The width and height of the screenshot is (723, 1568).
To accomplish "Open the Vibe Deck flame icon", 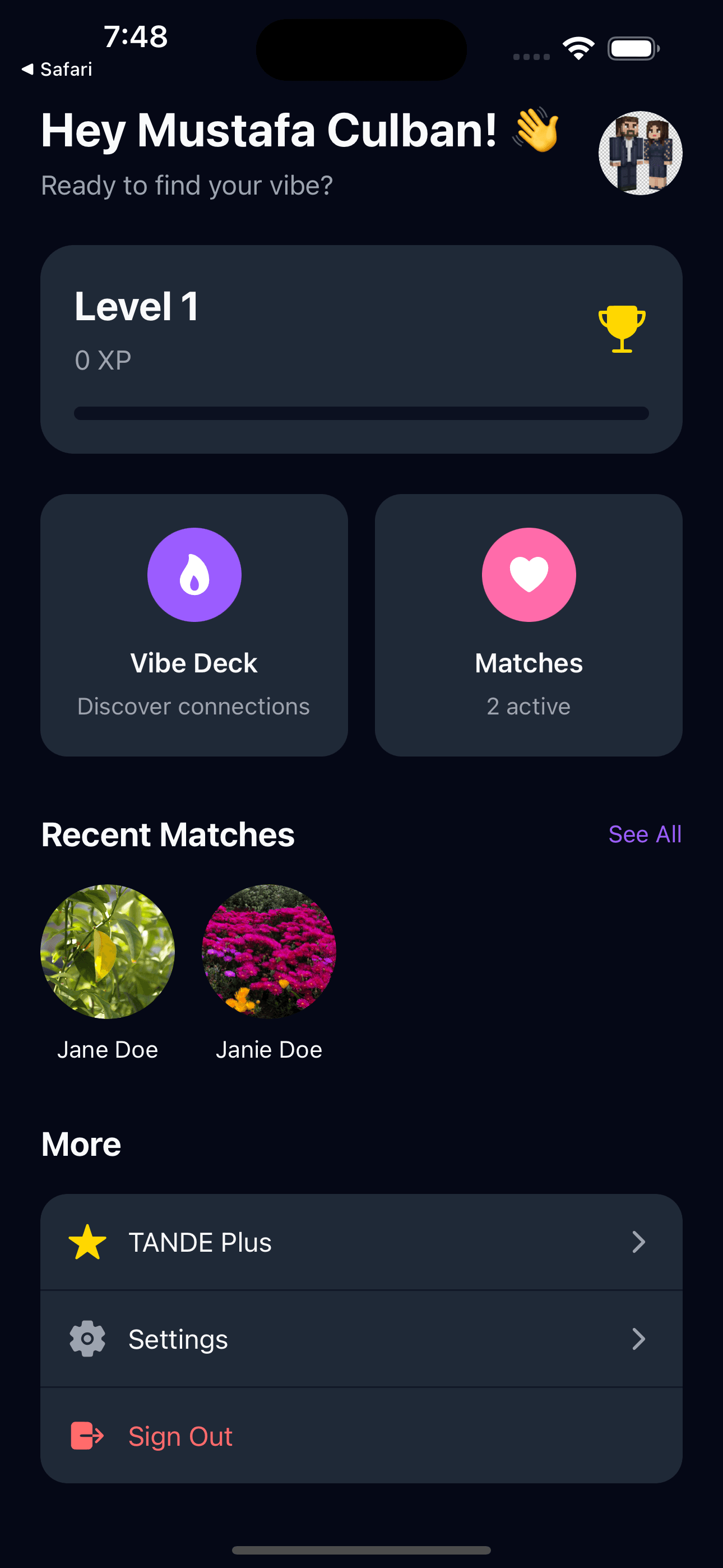I will tap(194, 574).
